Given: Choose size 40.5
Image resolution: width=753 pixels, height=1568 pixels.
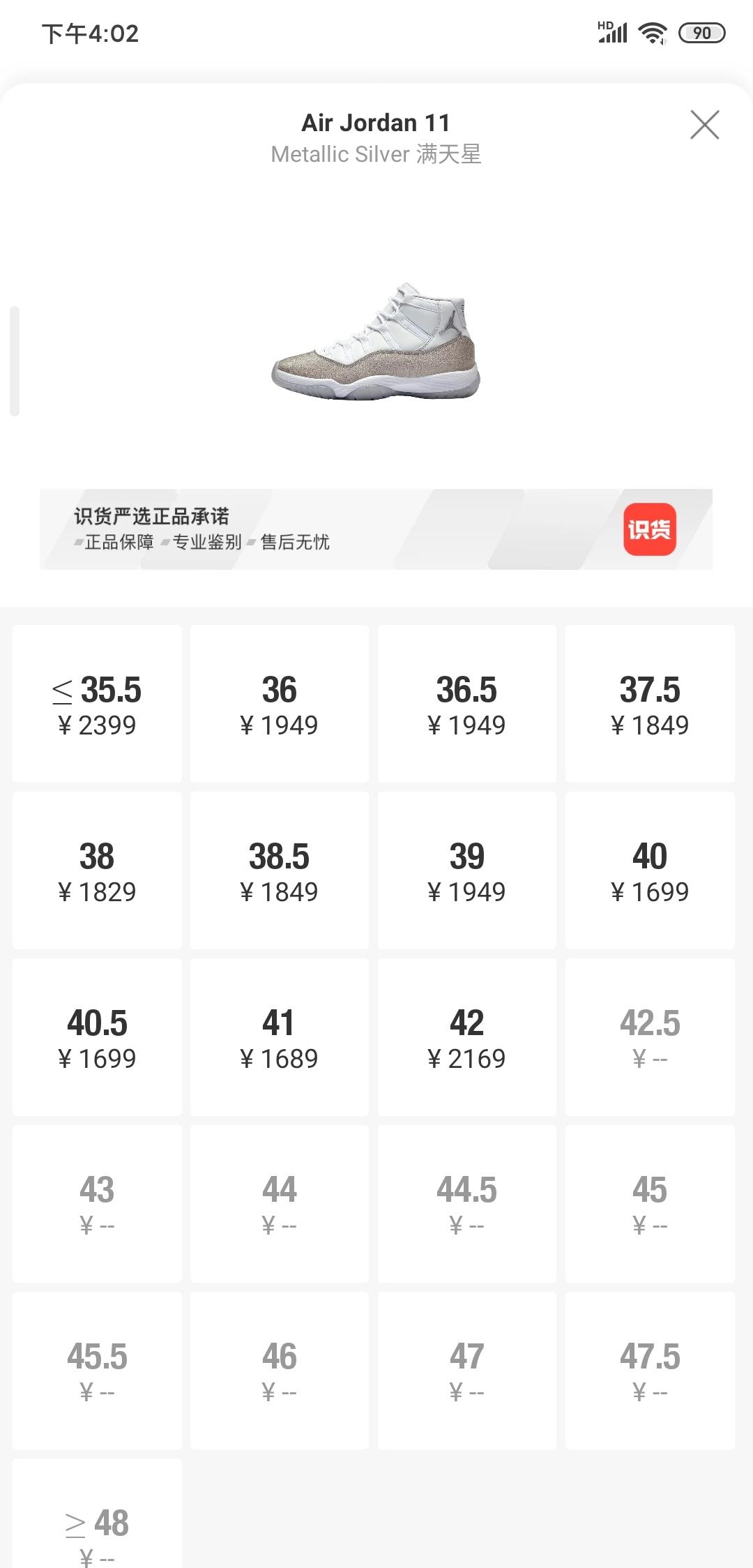Looking at the screenshot, I should 97,1037.
